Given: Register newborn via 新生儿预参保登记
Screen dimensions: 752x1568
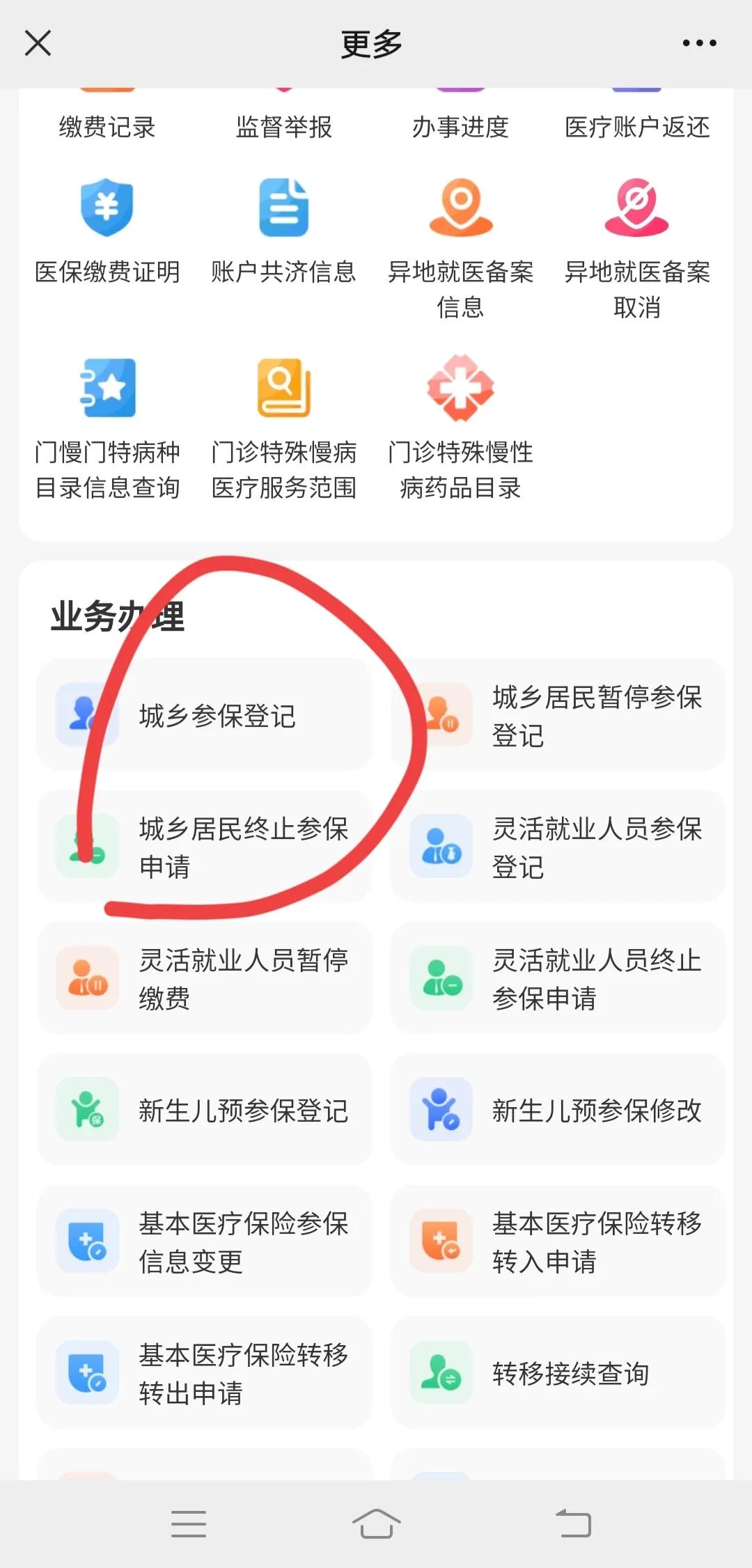Looking at the screenshot, I should [205, 1111].
